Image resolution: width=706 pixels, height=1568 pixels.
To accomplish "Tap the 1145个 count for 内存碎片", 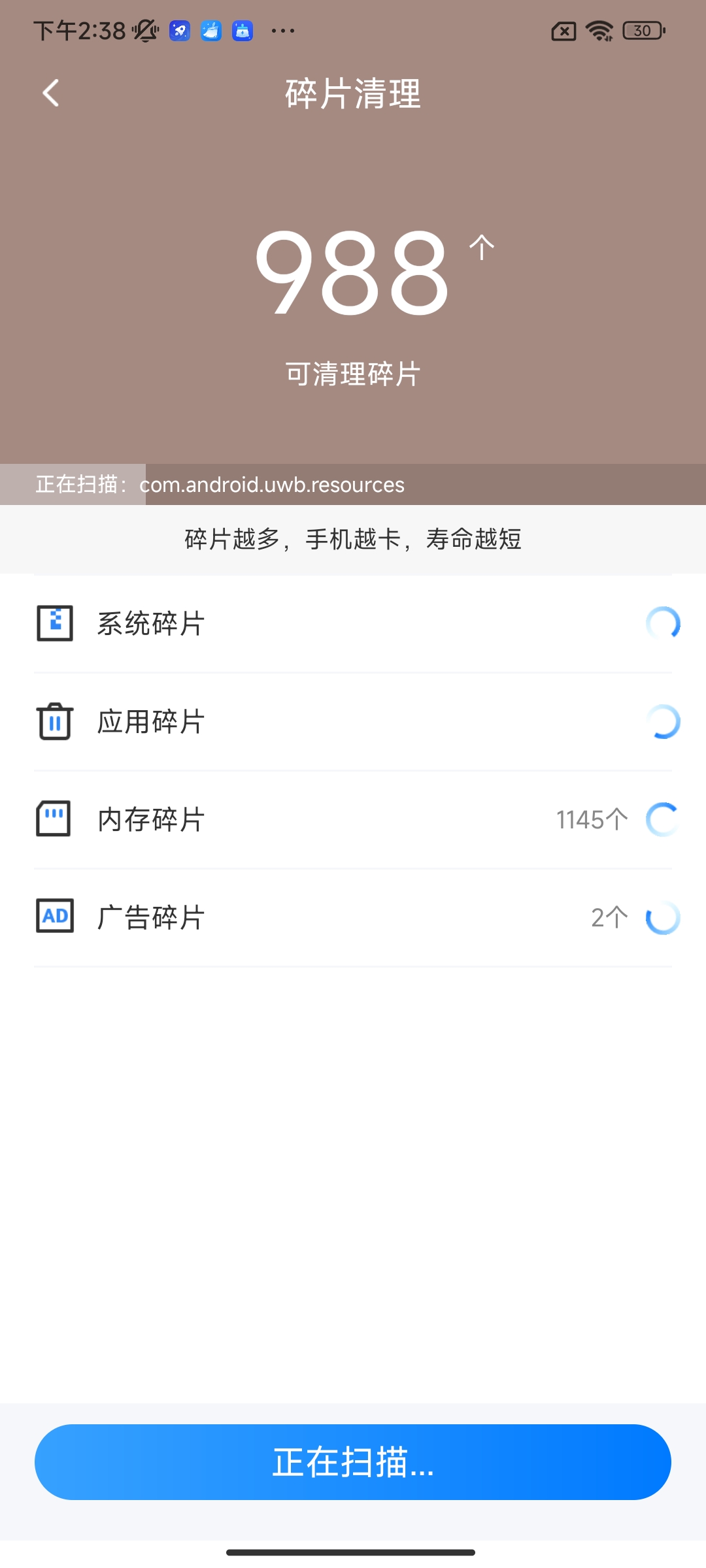I will tap(593, 819).
